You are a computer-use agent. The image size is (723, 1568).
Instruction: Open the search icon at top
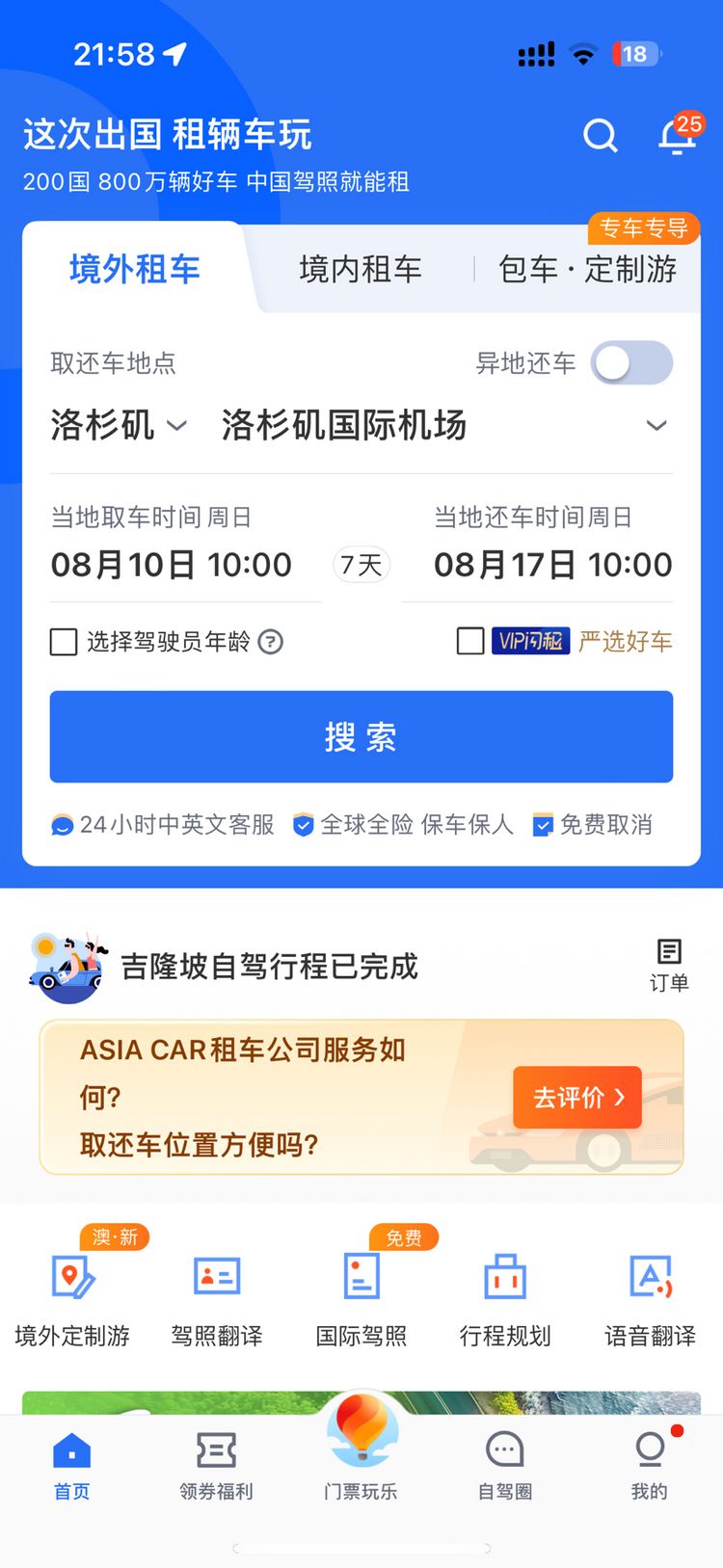(600, 136)
